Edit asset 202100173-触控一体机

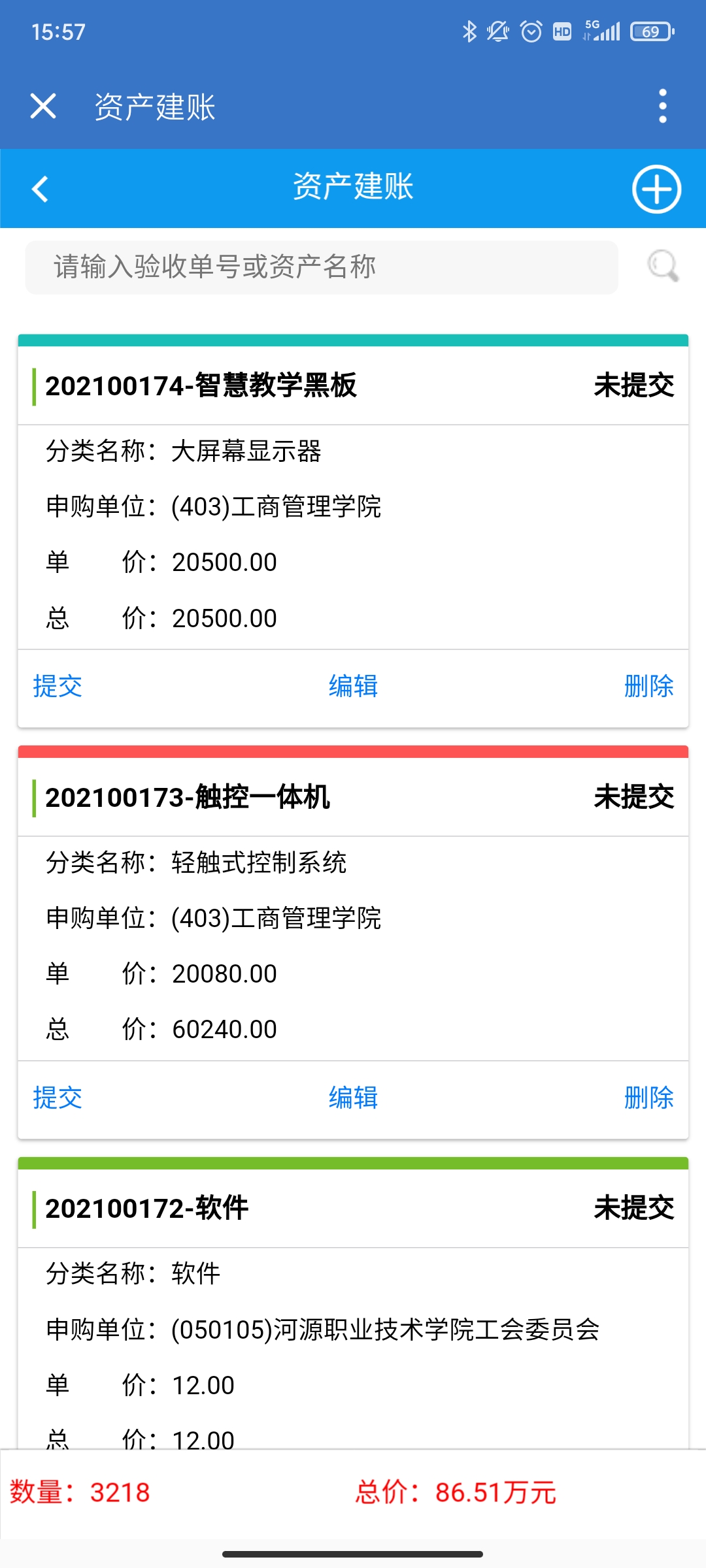point(353,1098)
